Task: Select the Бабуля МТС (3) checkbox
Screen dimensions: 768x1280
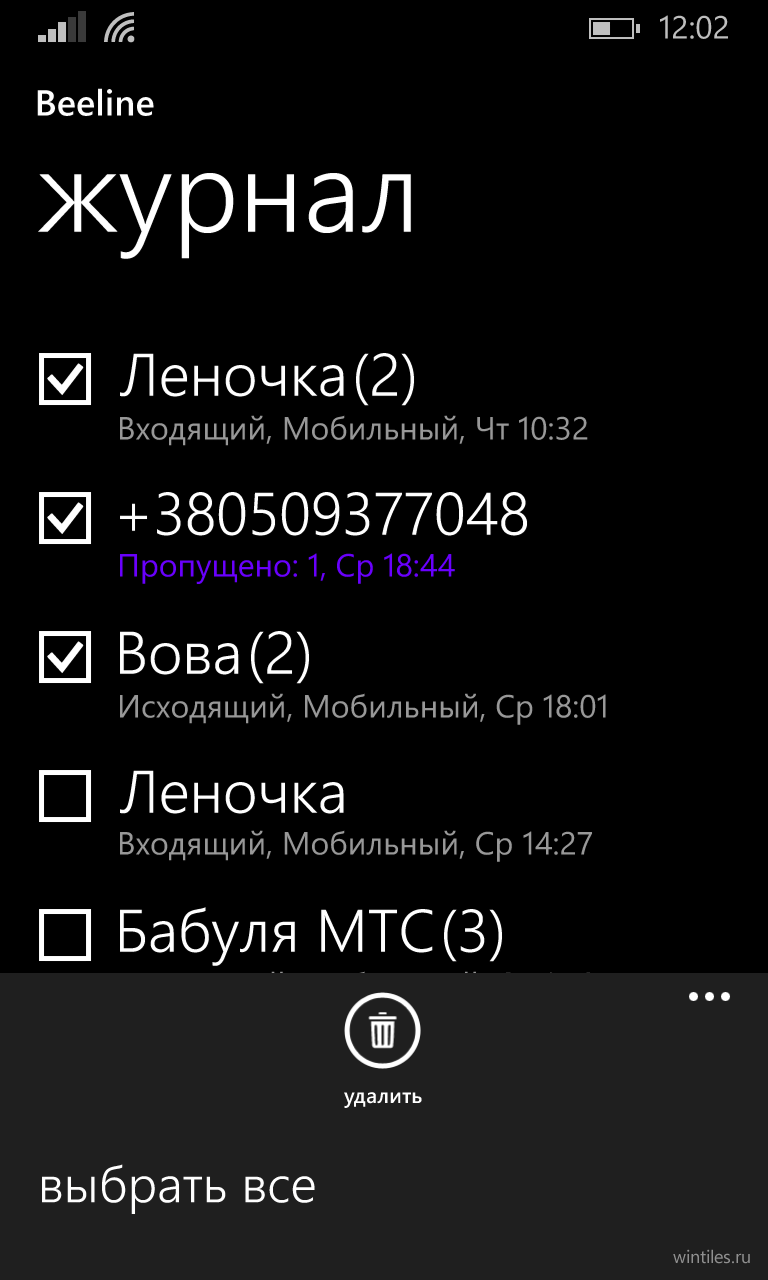Action: pyautogui.click(x=65, y=935)
